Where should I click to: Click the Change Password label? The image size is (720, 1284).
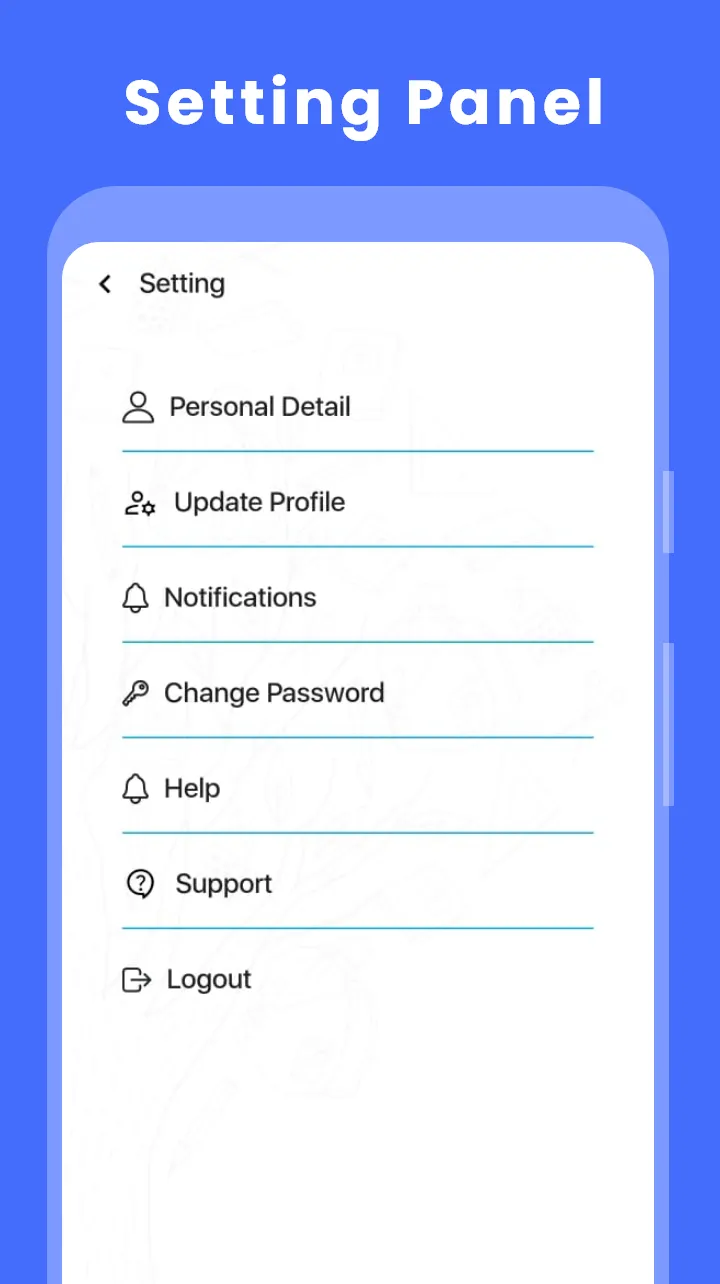275,692
